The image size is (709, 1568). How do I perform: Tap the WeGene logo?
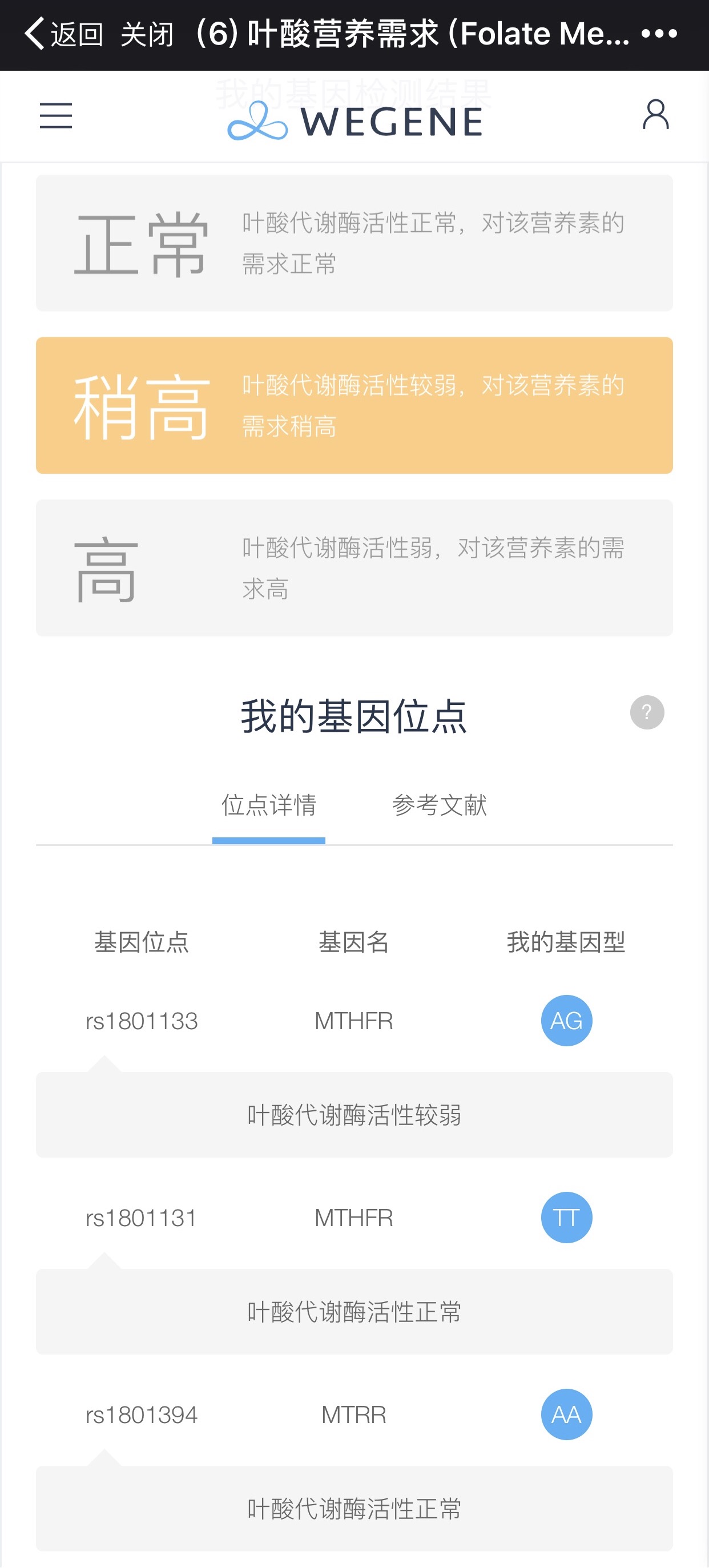355,120
